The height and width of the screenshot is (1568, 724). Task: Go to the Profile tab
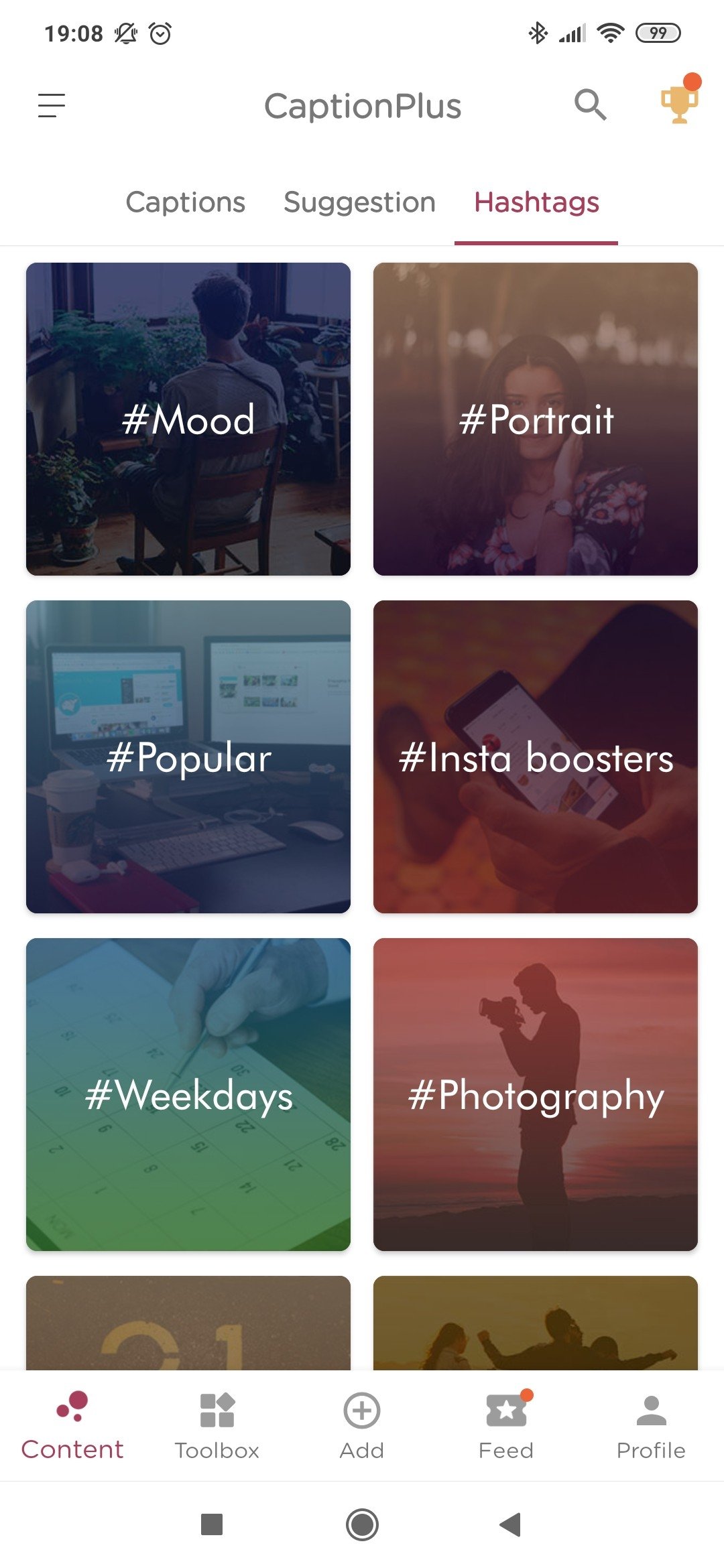pos(651,1425)
